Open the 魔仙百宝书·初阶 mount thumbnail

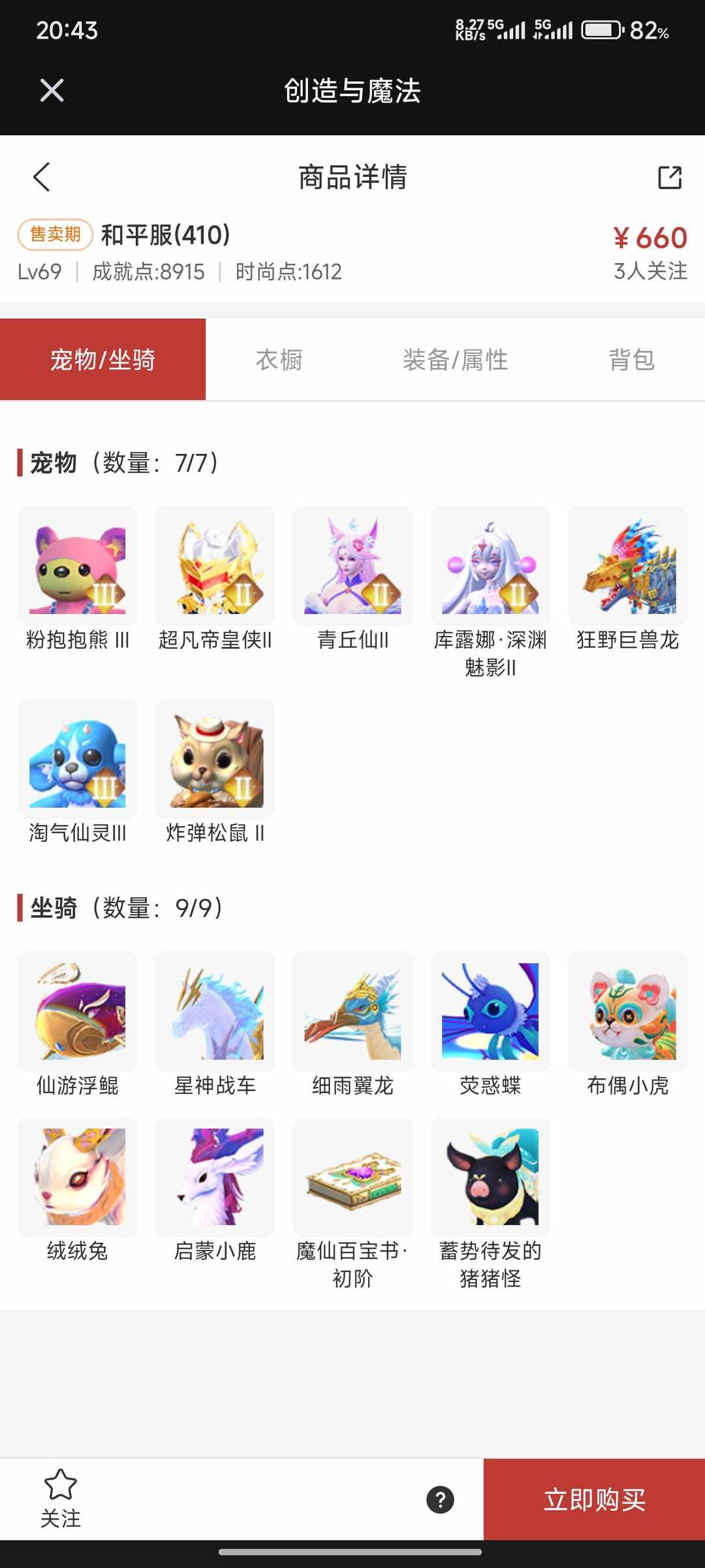coord(352,1177)
